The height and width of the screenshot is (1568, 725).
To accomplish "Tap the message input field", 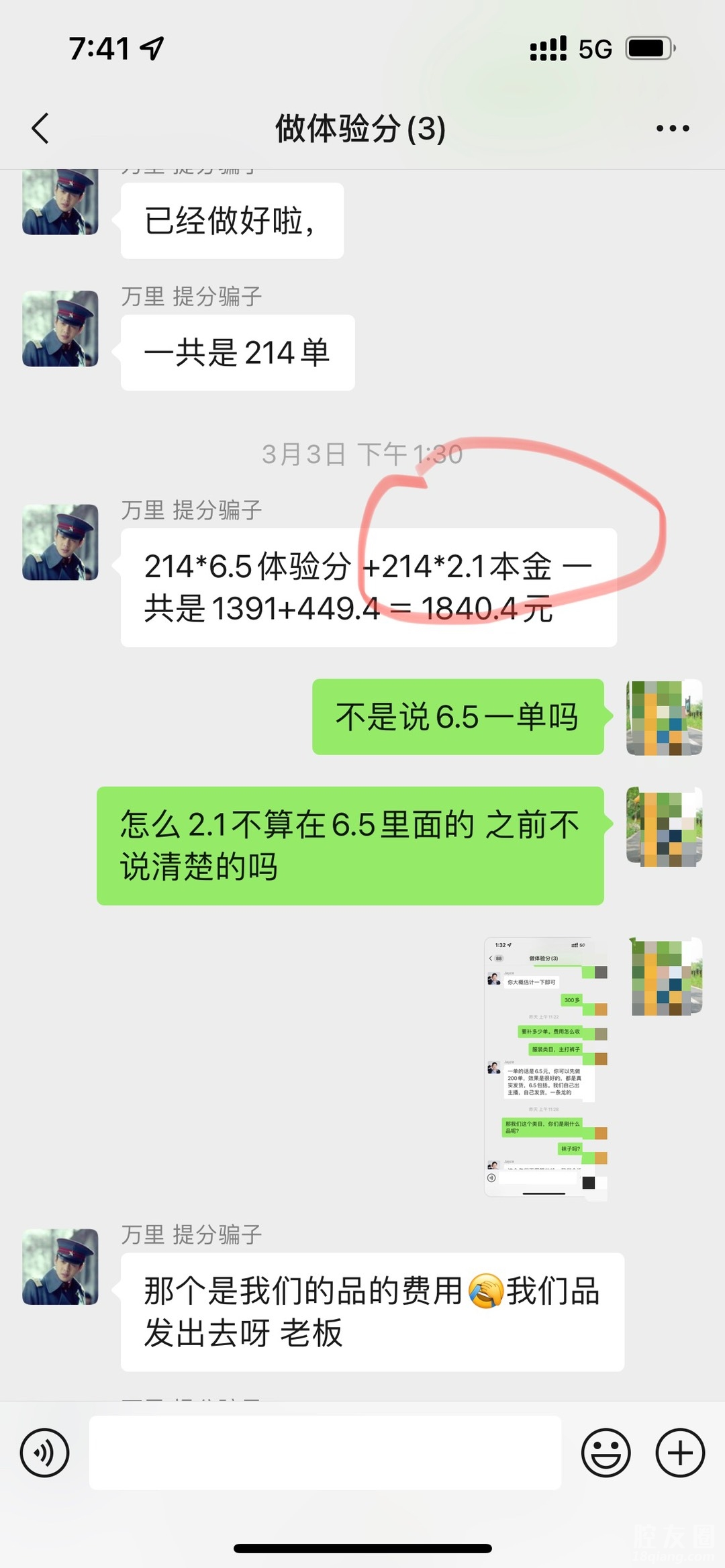I will [325, 1453].
